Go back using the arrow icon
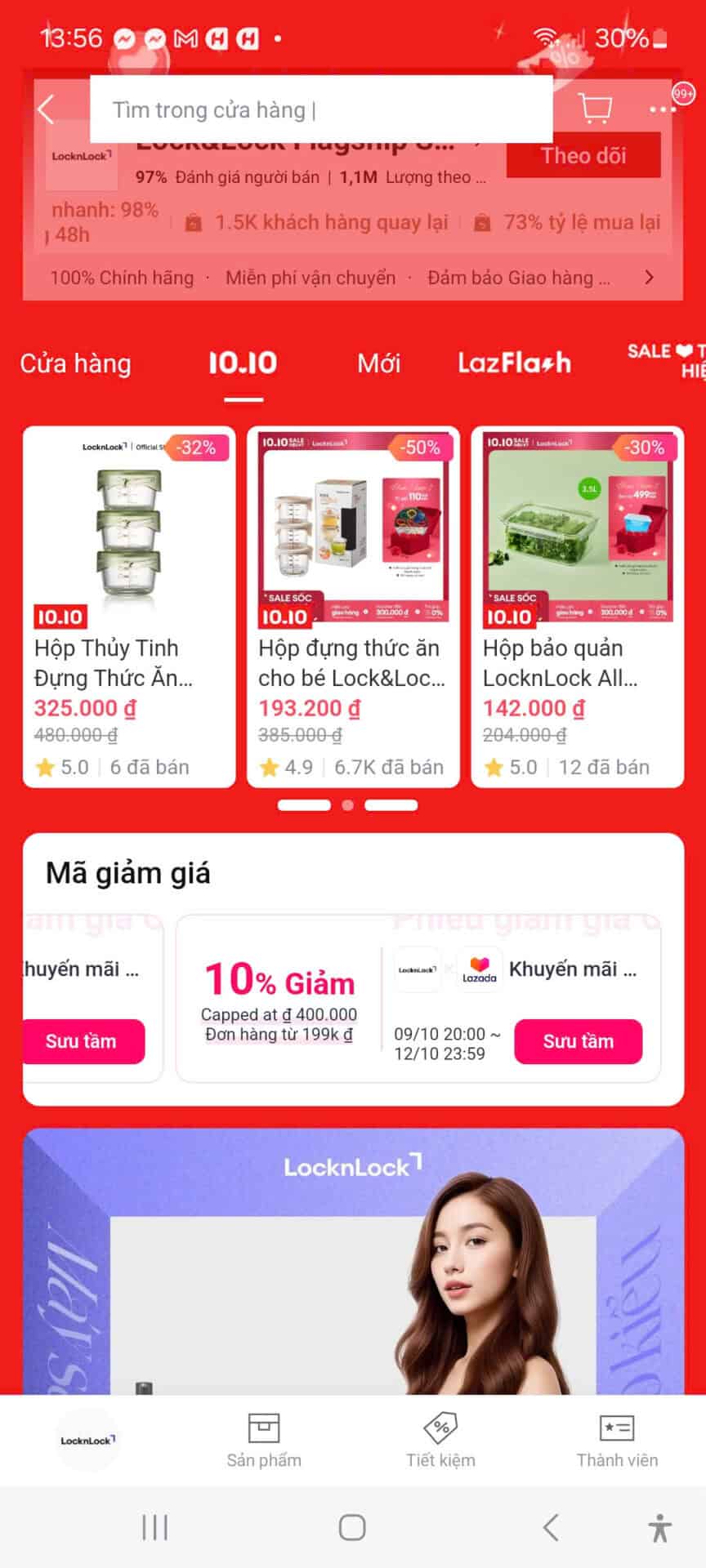Viewport: 706px width, 1568px height. pyautogui.click(x=46, y=107)
